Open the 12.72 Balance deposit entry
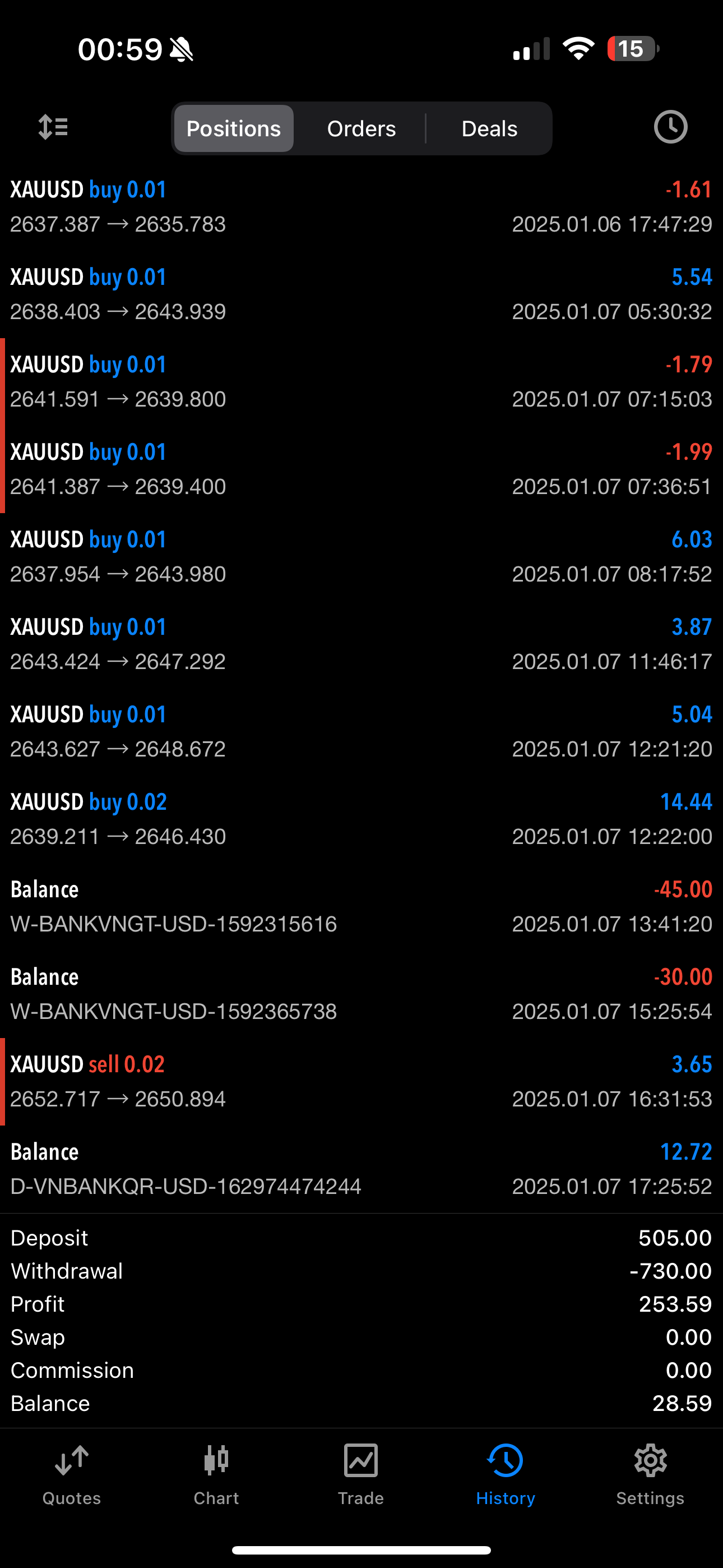Screen dimensions: 723x1568 coord(361,1169)
